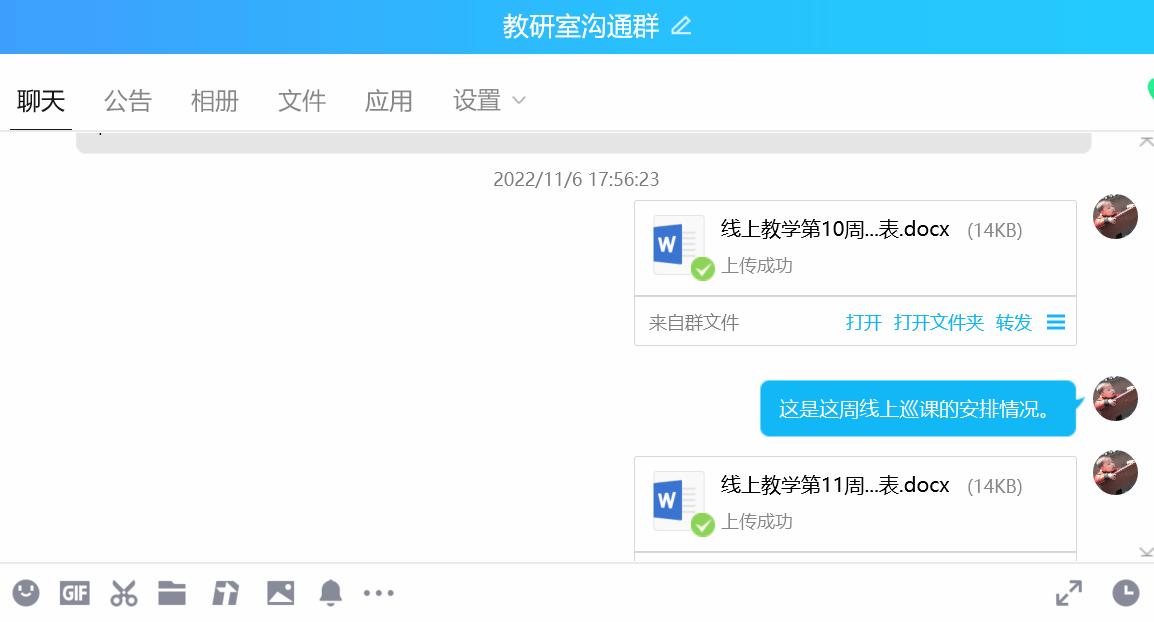
Task: Open message history clock icon
Action: [1126, 593]
